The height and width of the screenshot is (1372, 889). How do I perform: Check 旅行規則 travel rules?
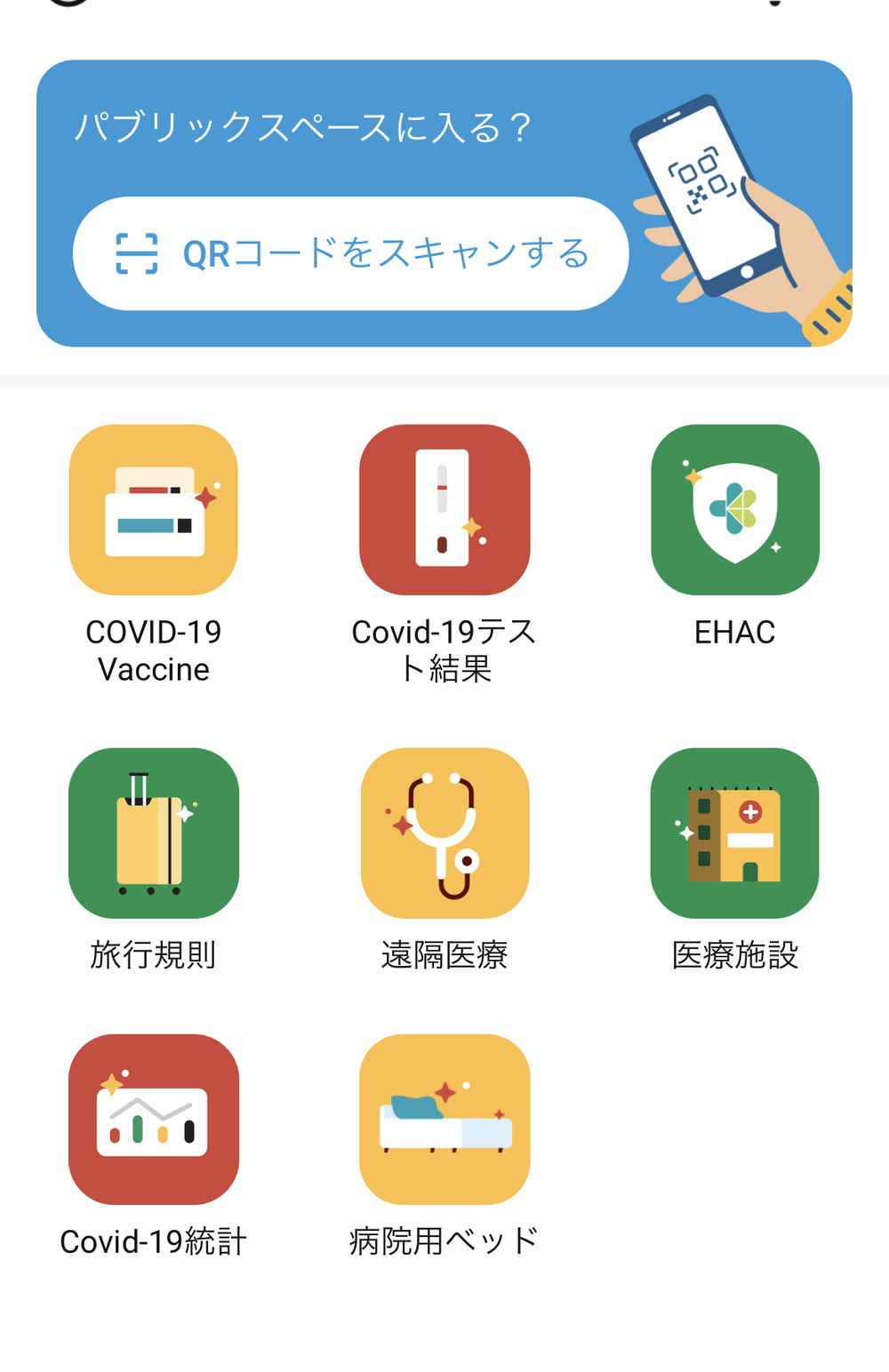[154, 833]
